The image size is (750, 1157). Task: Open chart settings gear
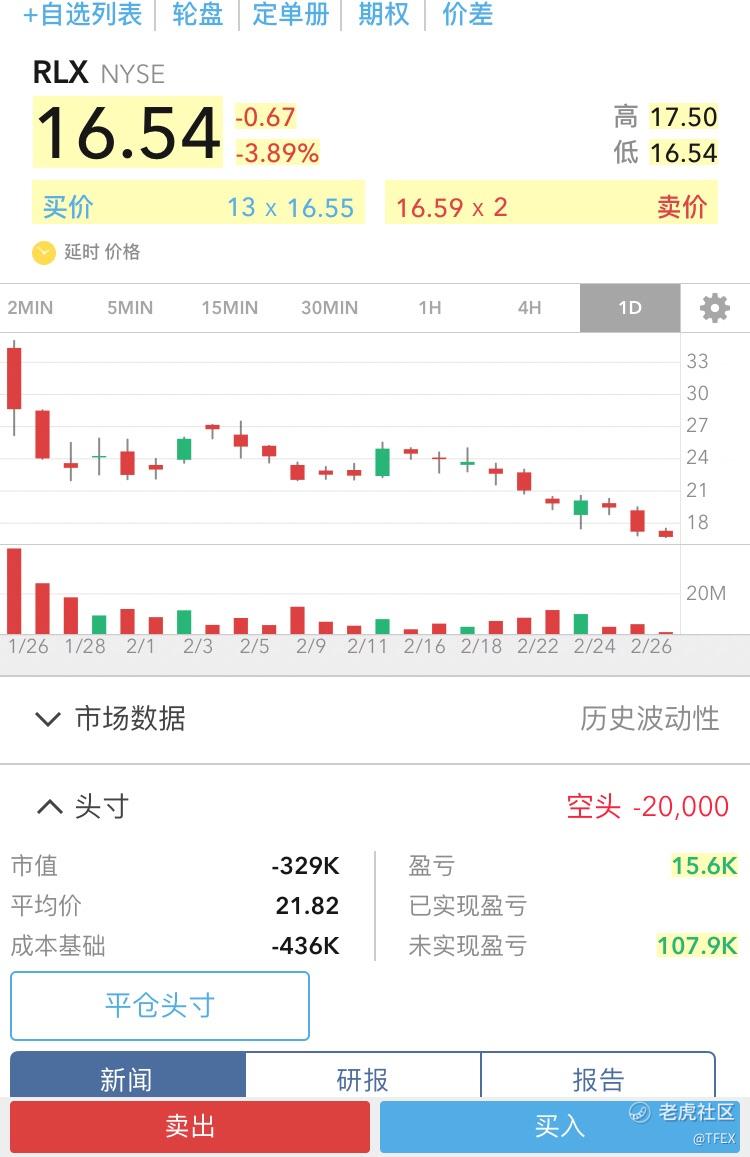[x=714, y=308]
